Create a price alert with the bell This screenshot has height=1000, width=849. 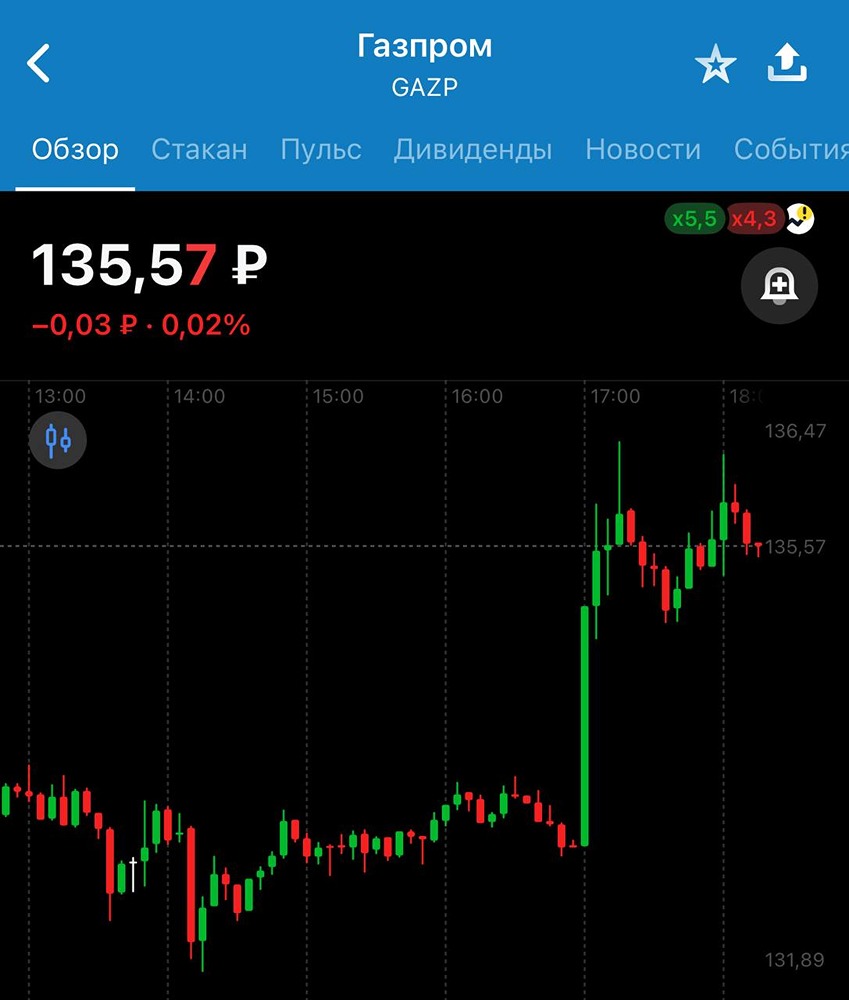(779, 287)
